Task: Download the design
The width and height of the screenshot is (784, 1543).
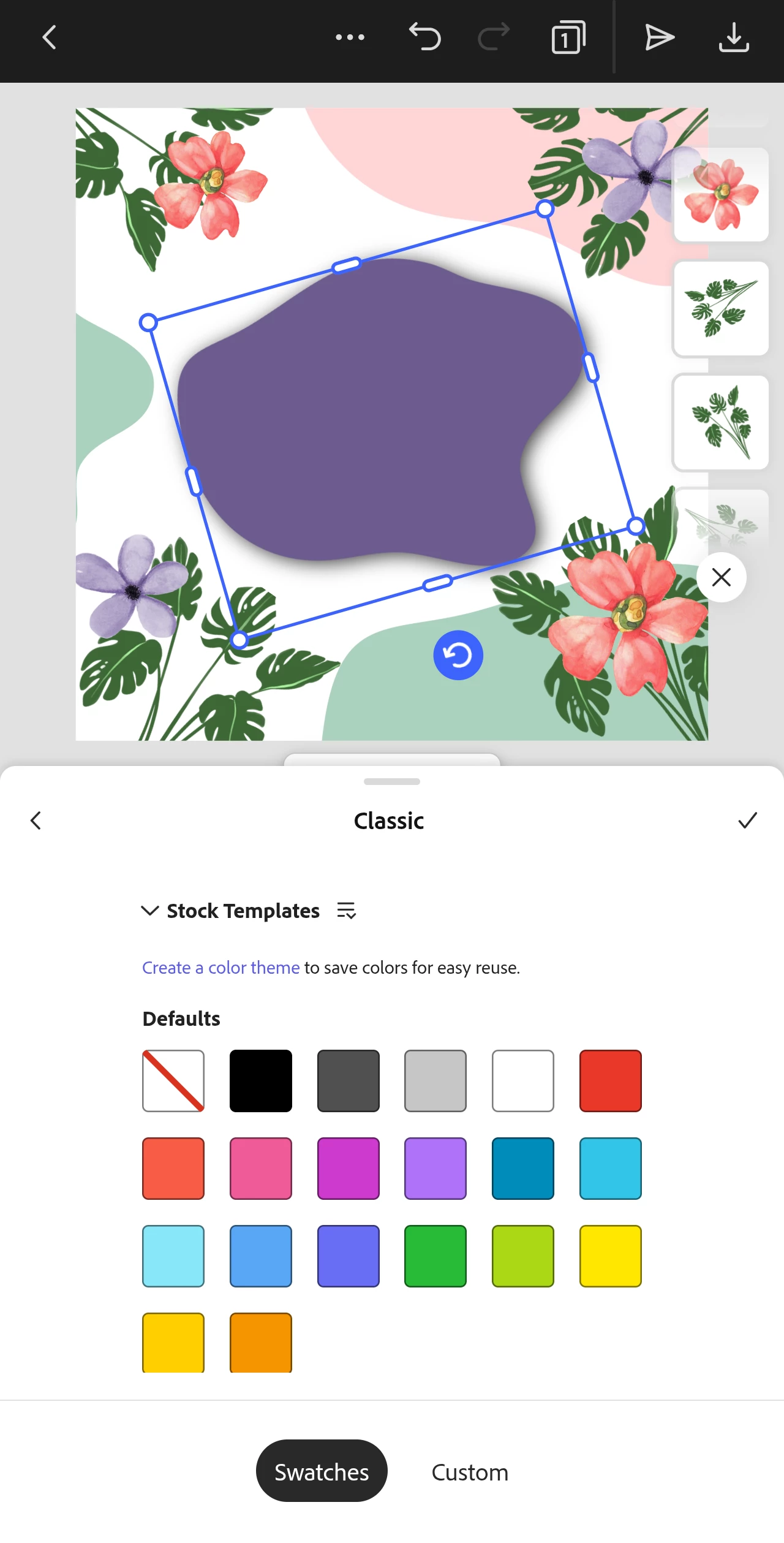Action: tap(734, 37)
